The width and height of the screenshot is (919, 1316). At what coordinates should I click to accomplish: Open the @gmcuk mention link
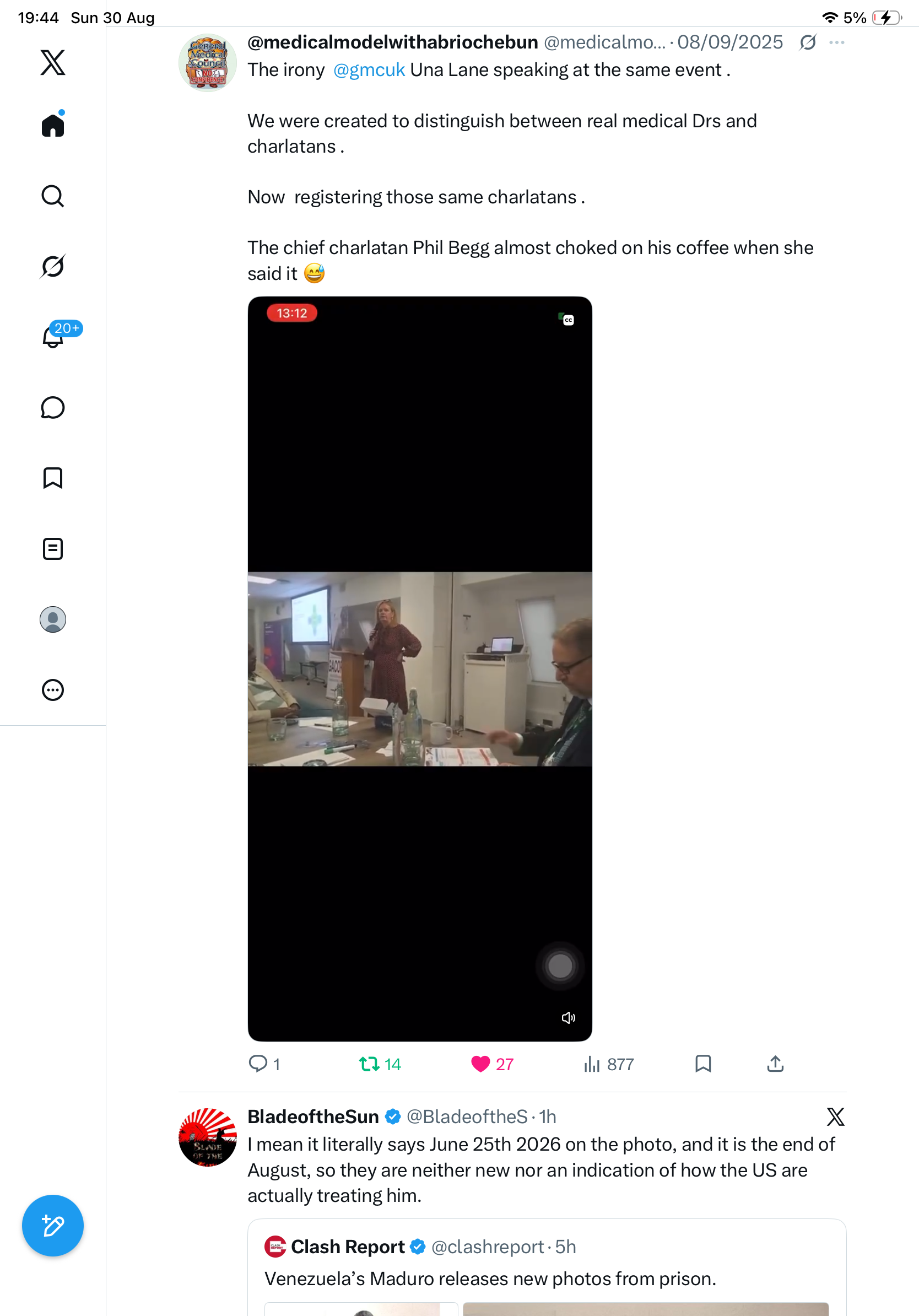[369, 70]
